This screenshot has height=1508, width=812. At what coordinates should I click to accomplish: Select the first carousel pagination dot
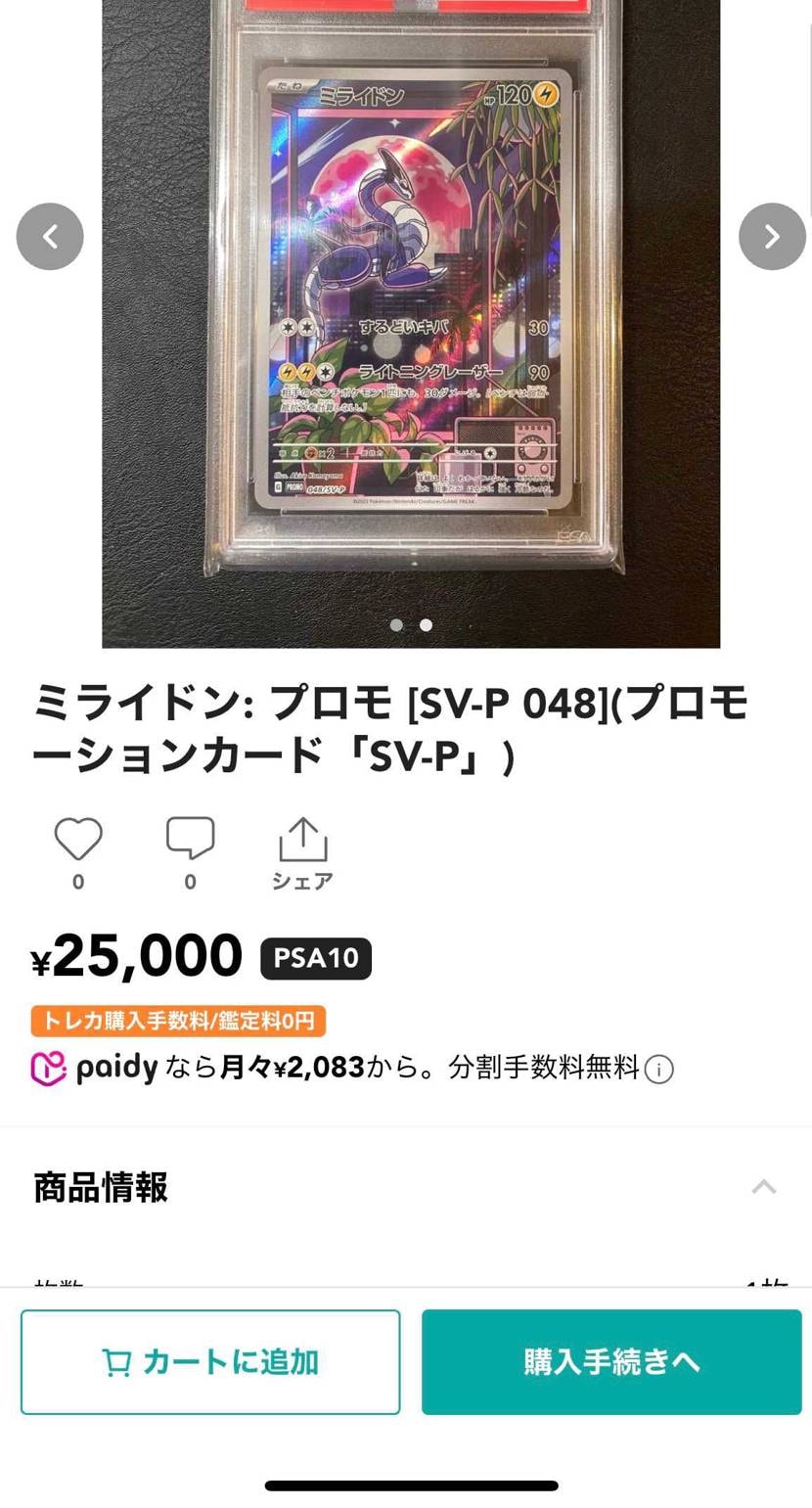coord(398,624)
